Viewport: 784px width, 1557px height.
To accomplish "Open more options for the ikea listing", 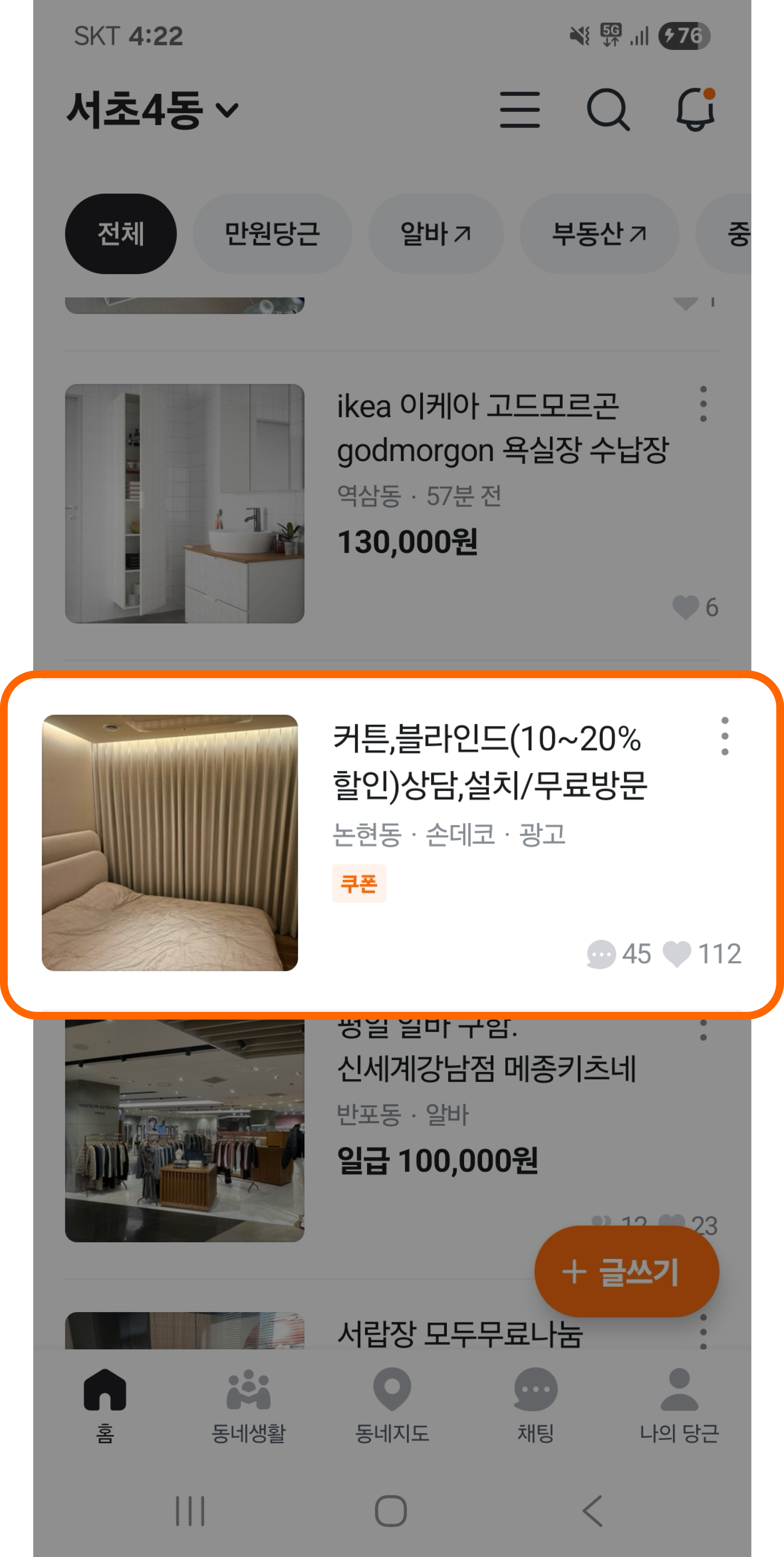I will pos(703,404).
